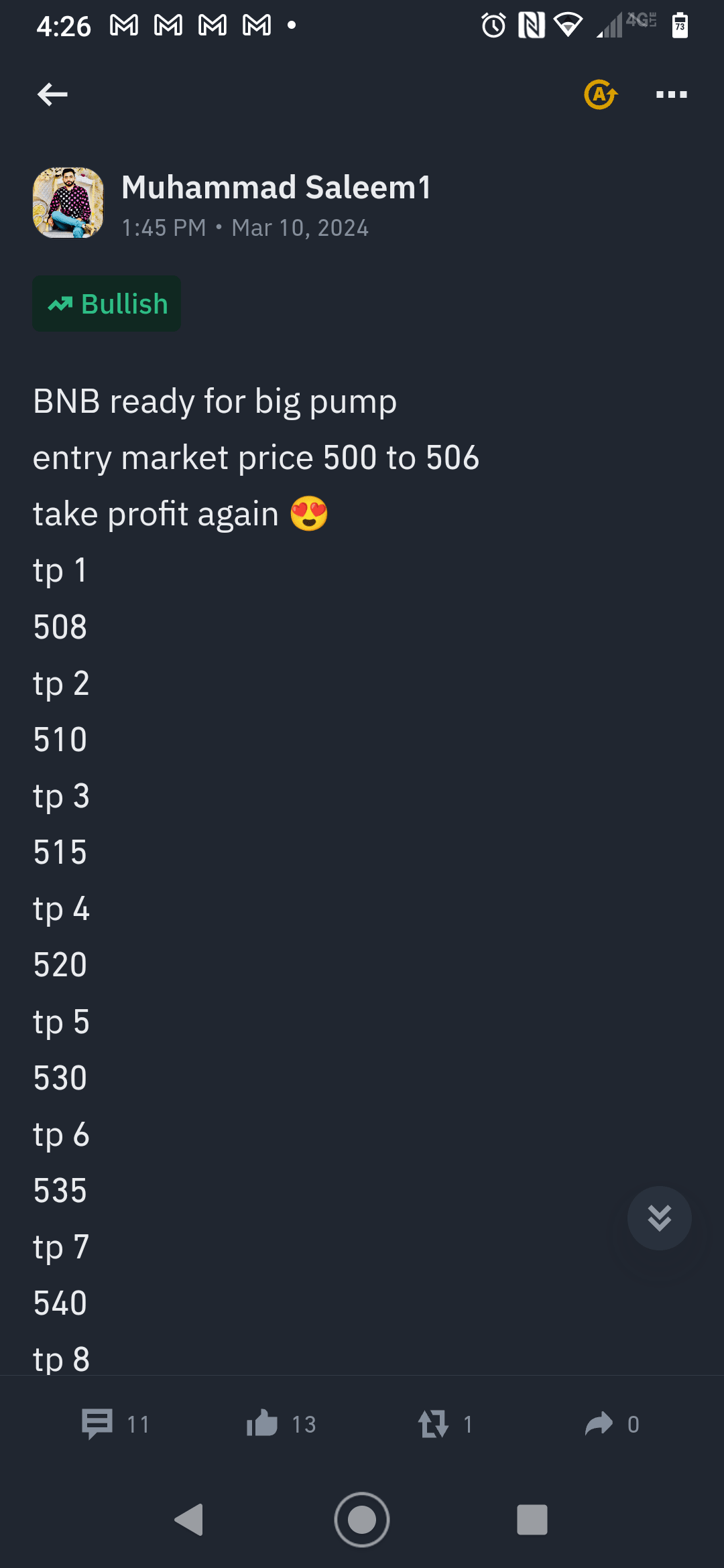Open Muhammad Saleem1's profile name
Viewport: 724px width, 1568px height.
click(x=277, y=187)
